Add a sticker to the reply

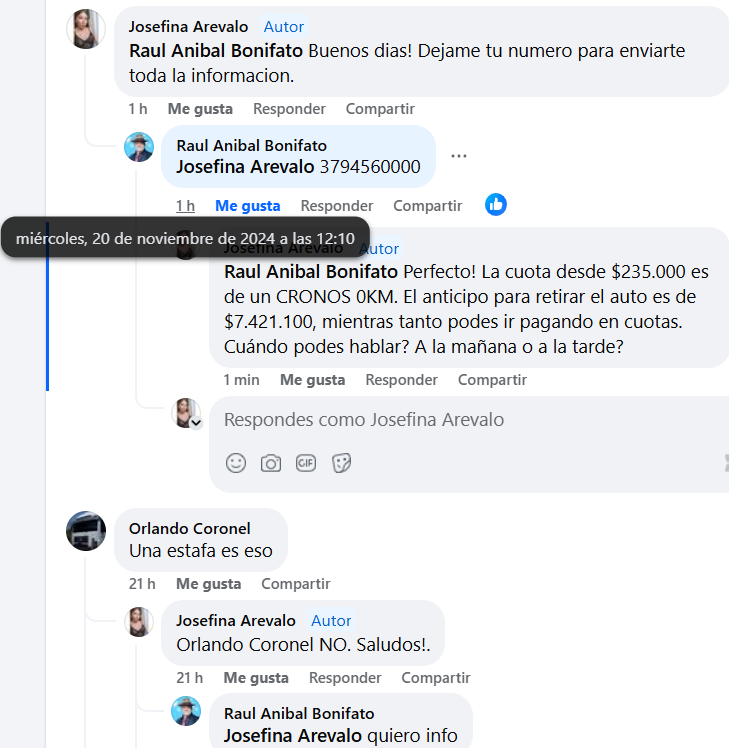point(341,463)
